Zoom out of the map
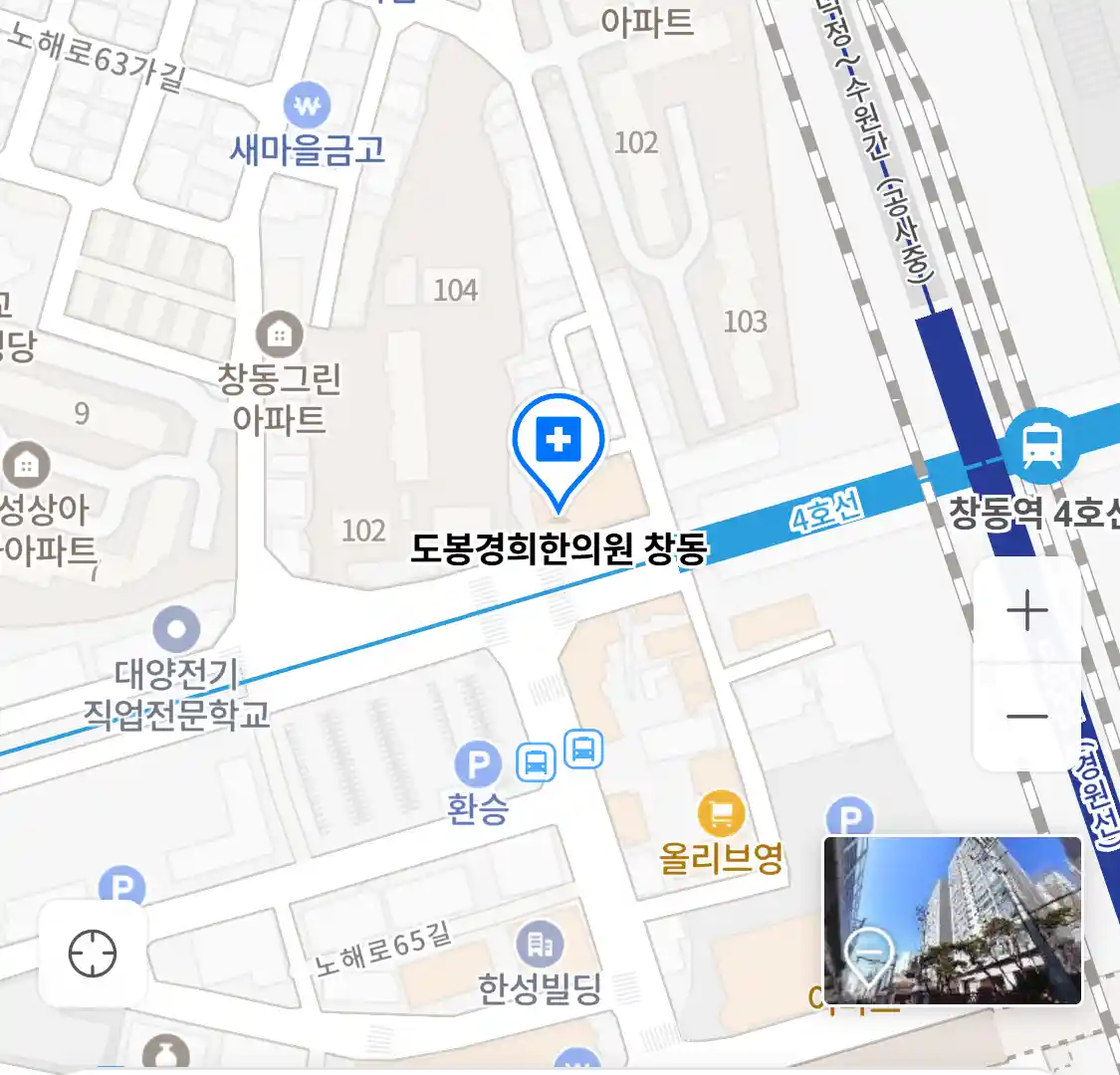Screen dimensions: 1120x1075 (x=1026, y=717)
